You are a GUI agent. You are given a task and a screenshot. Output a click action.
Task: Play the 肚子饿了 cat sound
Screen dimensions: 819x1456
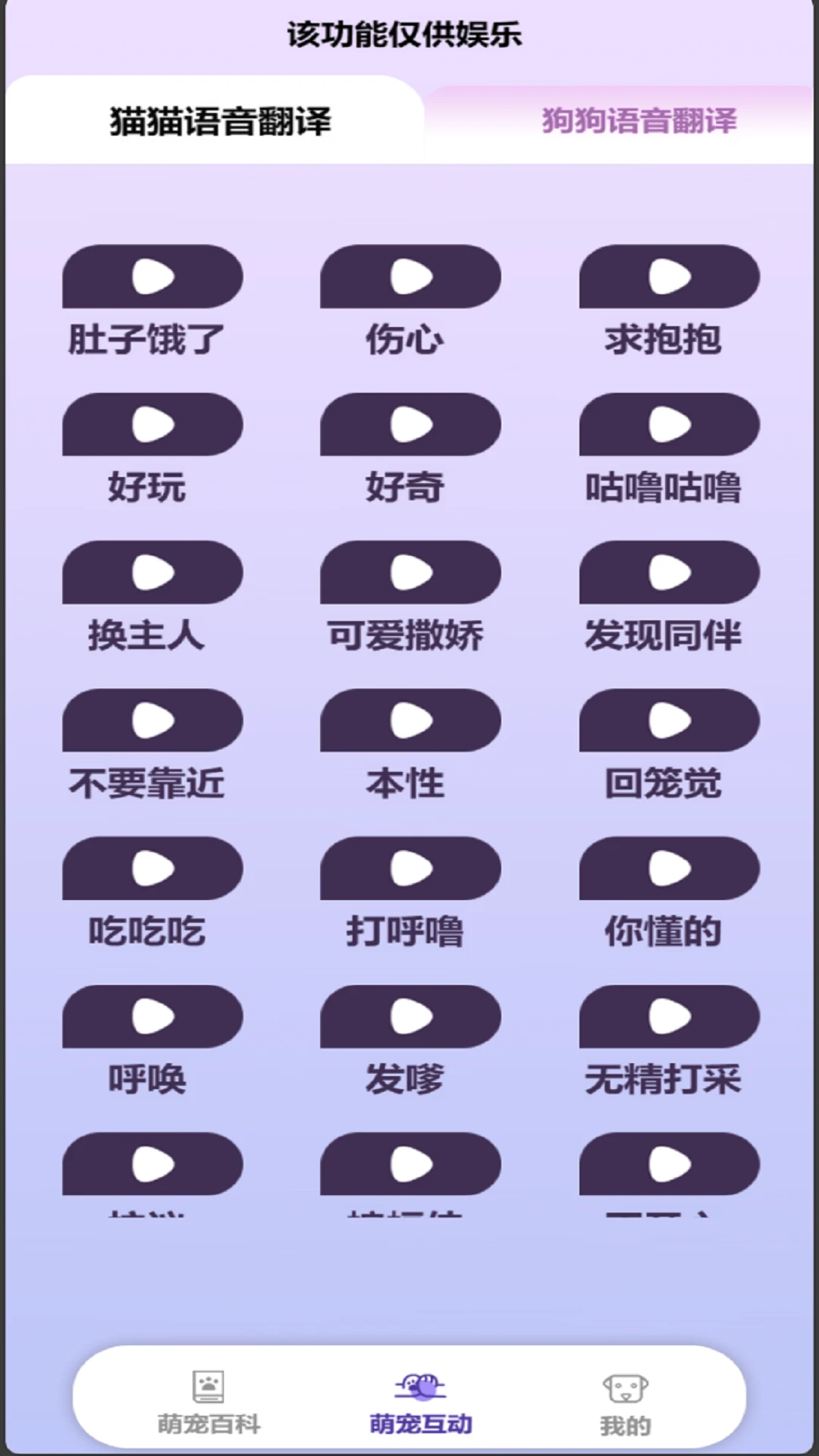(x=152, y=278)
